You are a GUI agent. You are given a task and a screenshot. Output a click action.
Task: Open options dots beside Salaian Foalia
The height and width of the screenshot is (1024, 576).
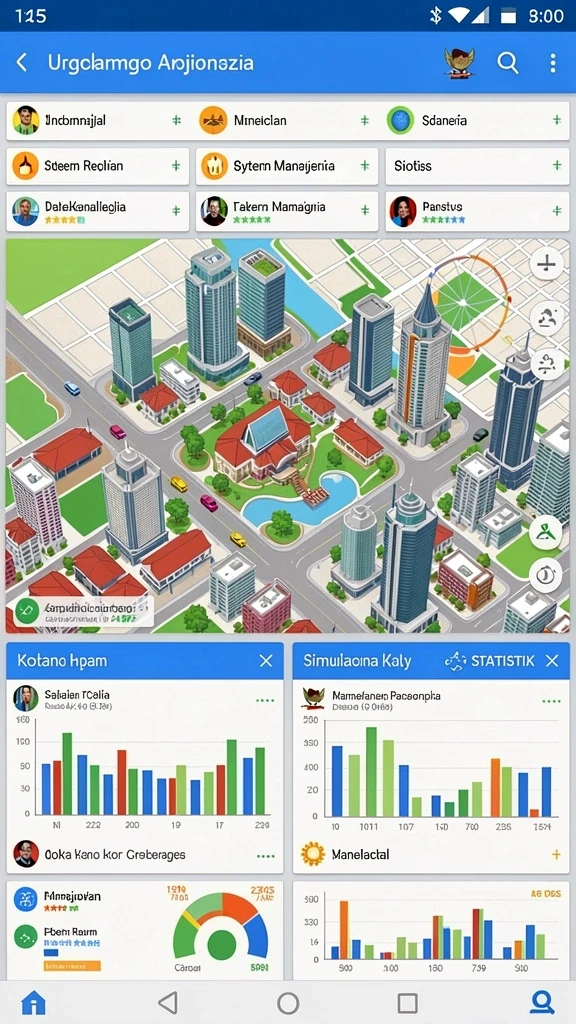click(265, 700)
